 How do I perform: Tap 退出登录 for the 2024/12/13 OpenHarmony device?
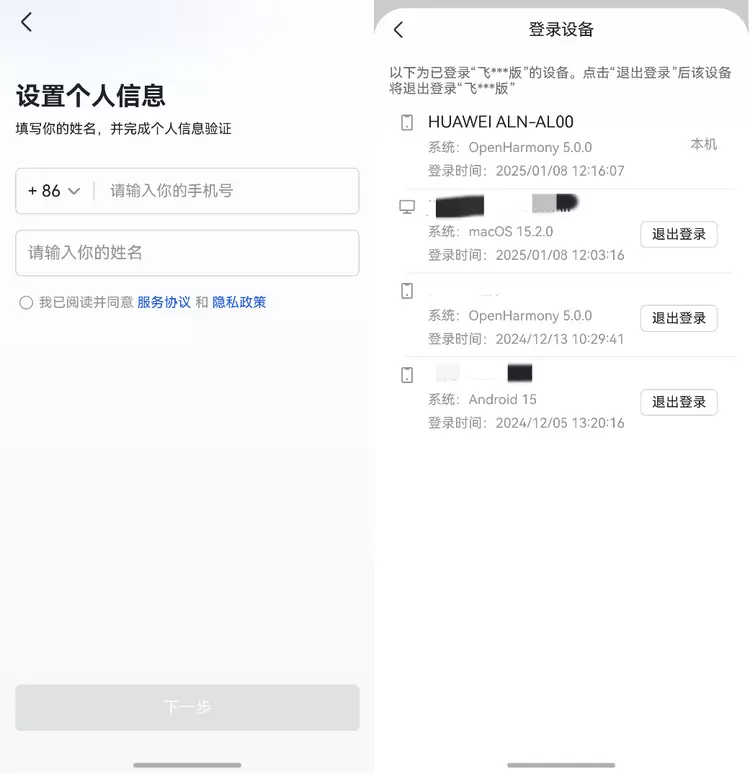click(678, 318)
